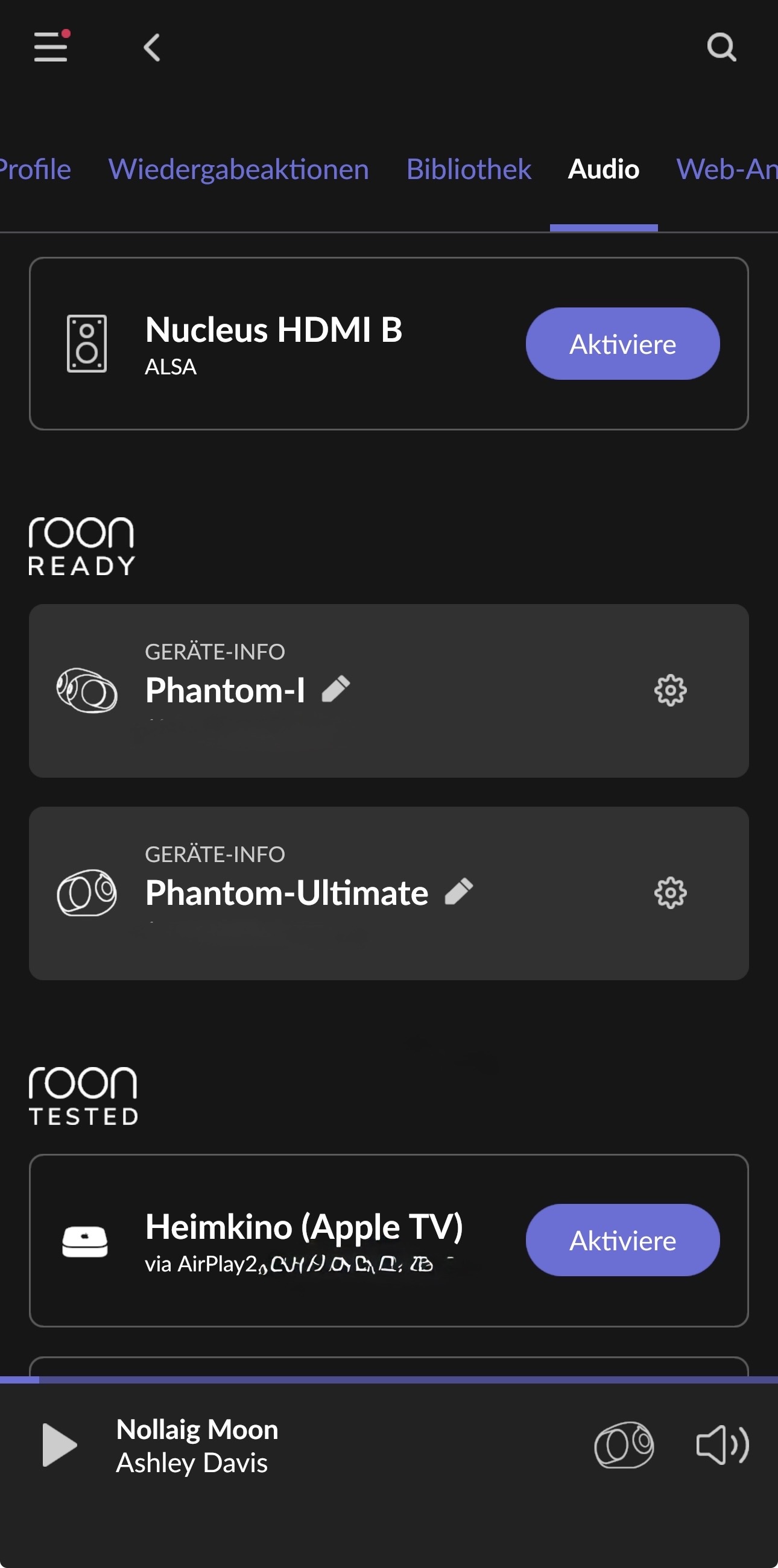Open the Web-An tab

[727, 169]
